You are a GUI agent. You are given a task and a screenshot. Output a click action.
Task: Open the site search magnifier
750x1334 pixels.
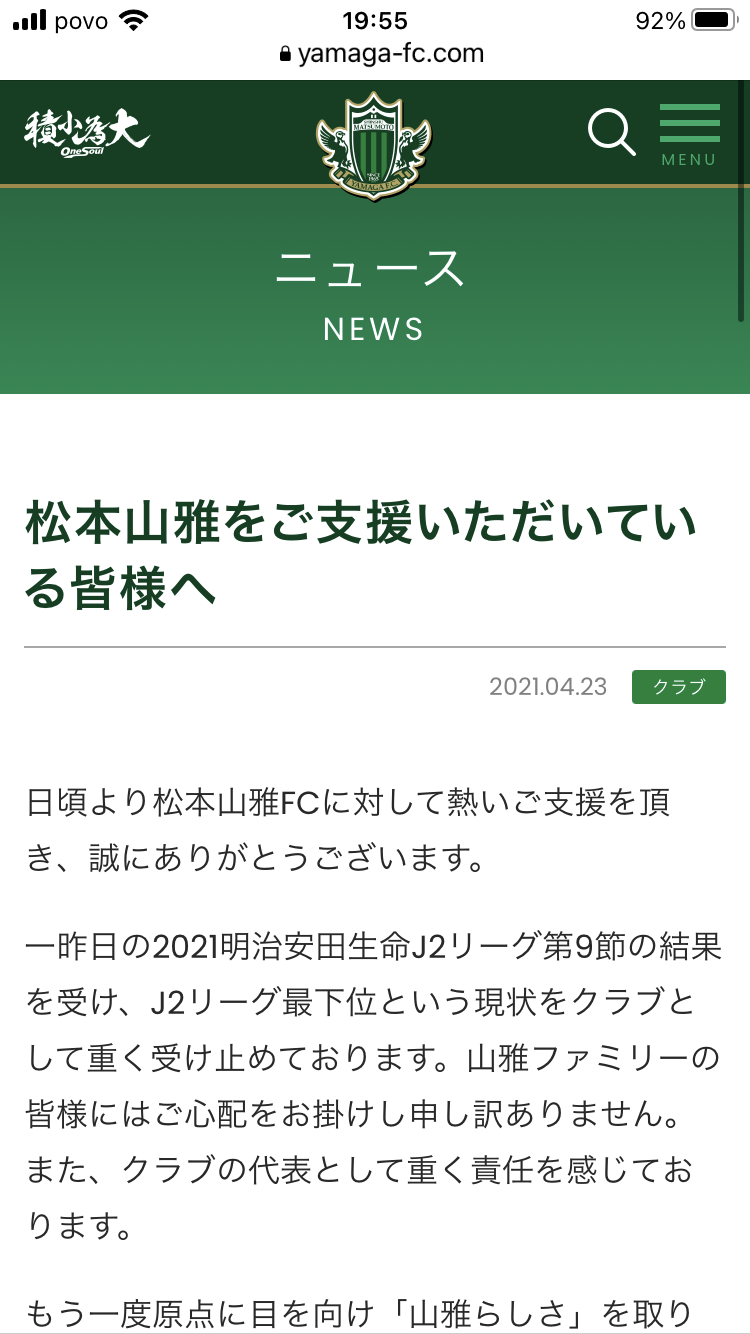click(x=611, y=133)
